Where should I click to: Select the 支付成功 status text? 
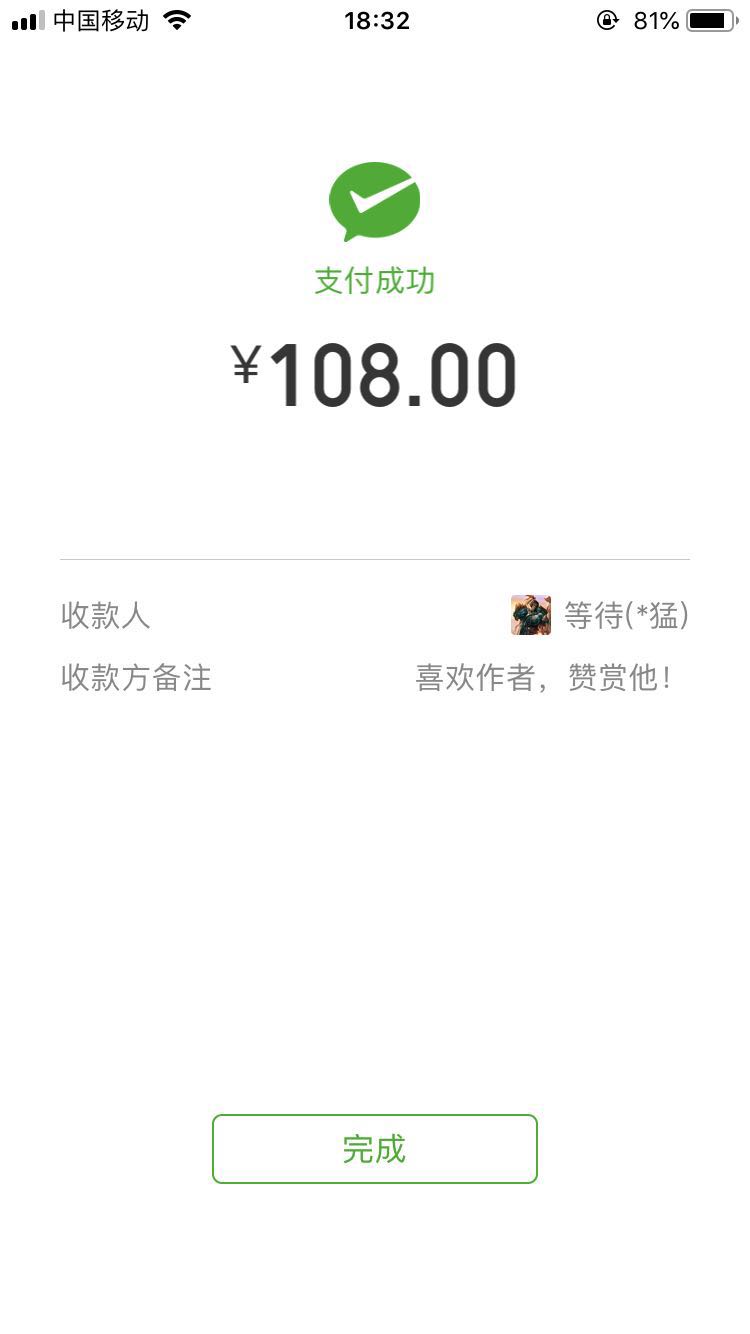(x=374, y=281)
